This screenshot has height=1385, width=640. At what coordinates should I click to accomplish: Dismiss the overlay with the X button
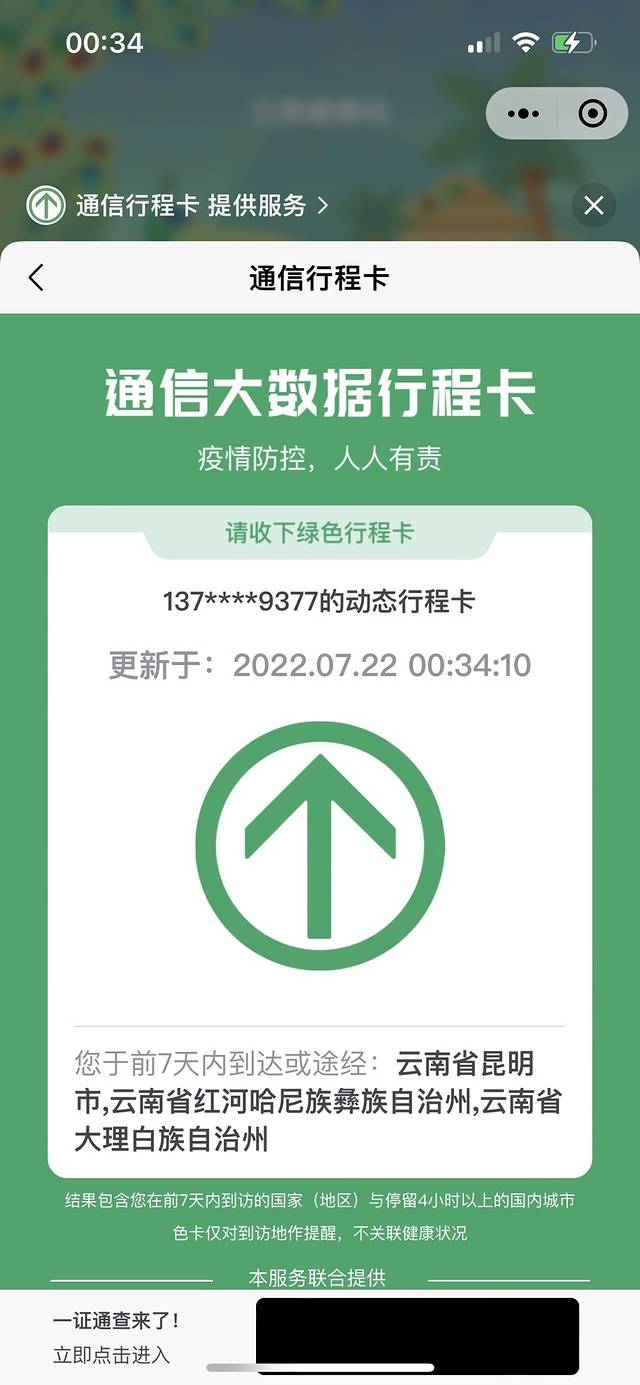594,206
